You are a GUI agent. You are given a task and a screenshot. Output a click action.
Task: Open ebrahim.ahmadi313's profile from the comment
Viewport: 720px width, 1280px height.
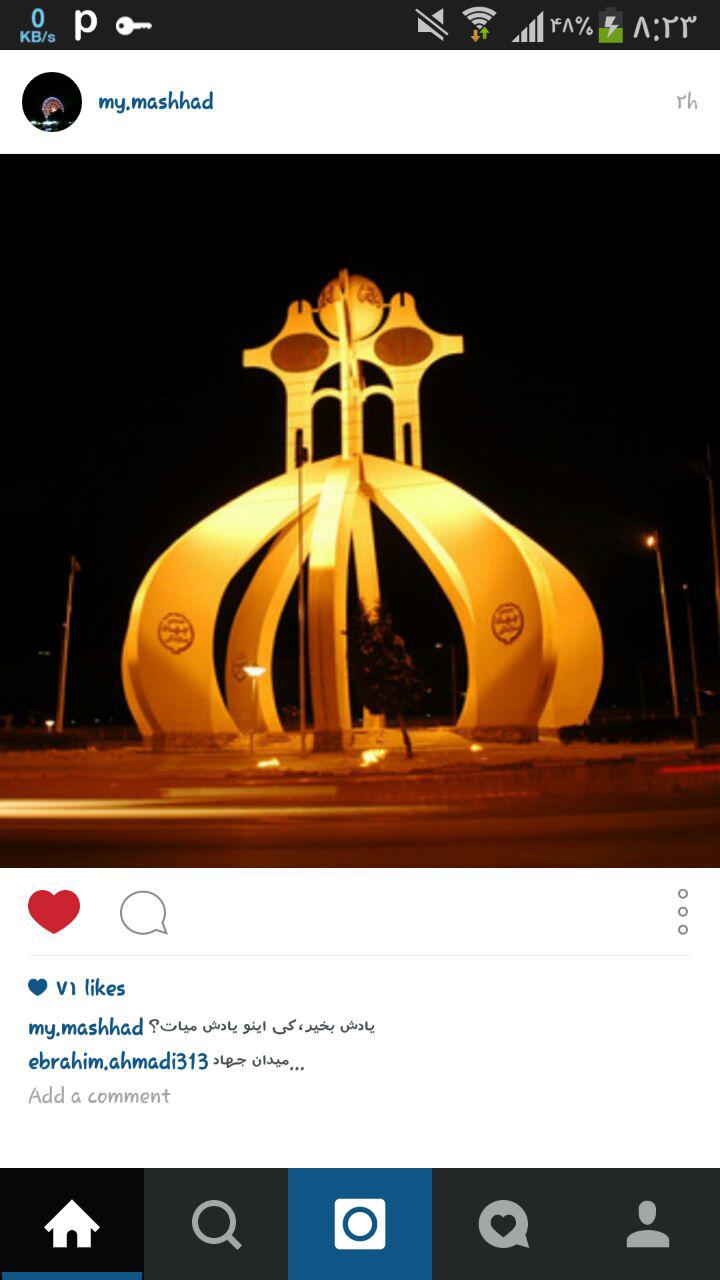(x=118, y=1061)
